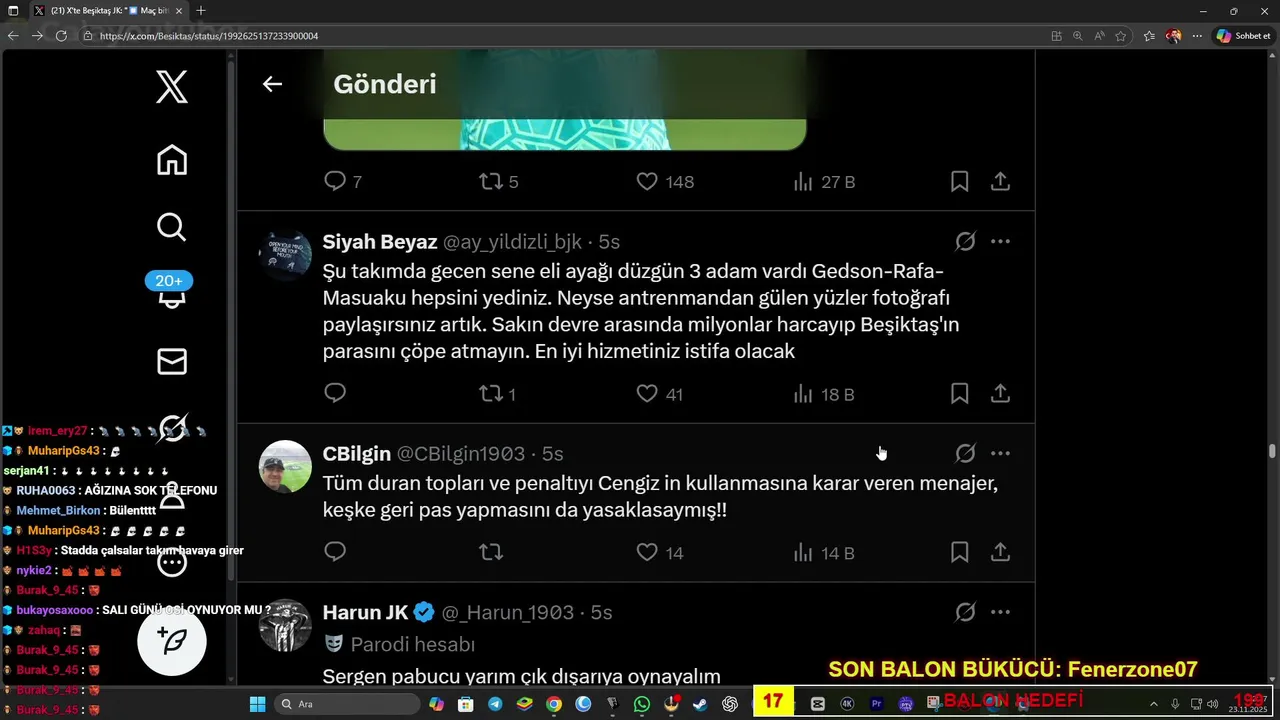Image resolution: width=1280 pixels, height=720 pixels.
Task: Open the messages envelope in the sidebar
Action: [172, 361]
